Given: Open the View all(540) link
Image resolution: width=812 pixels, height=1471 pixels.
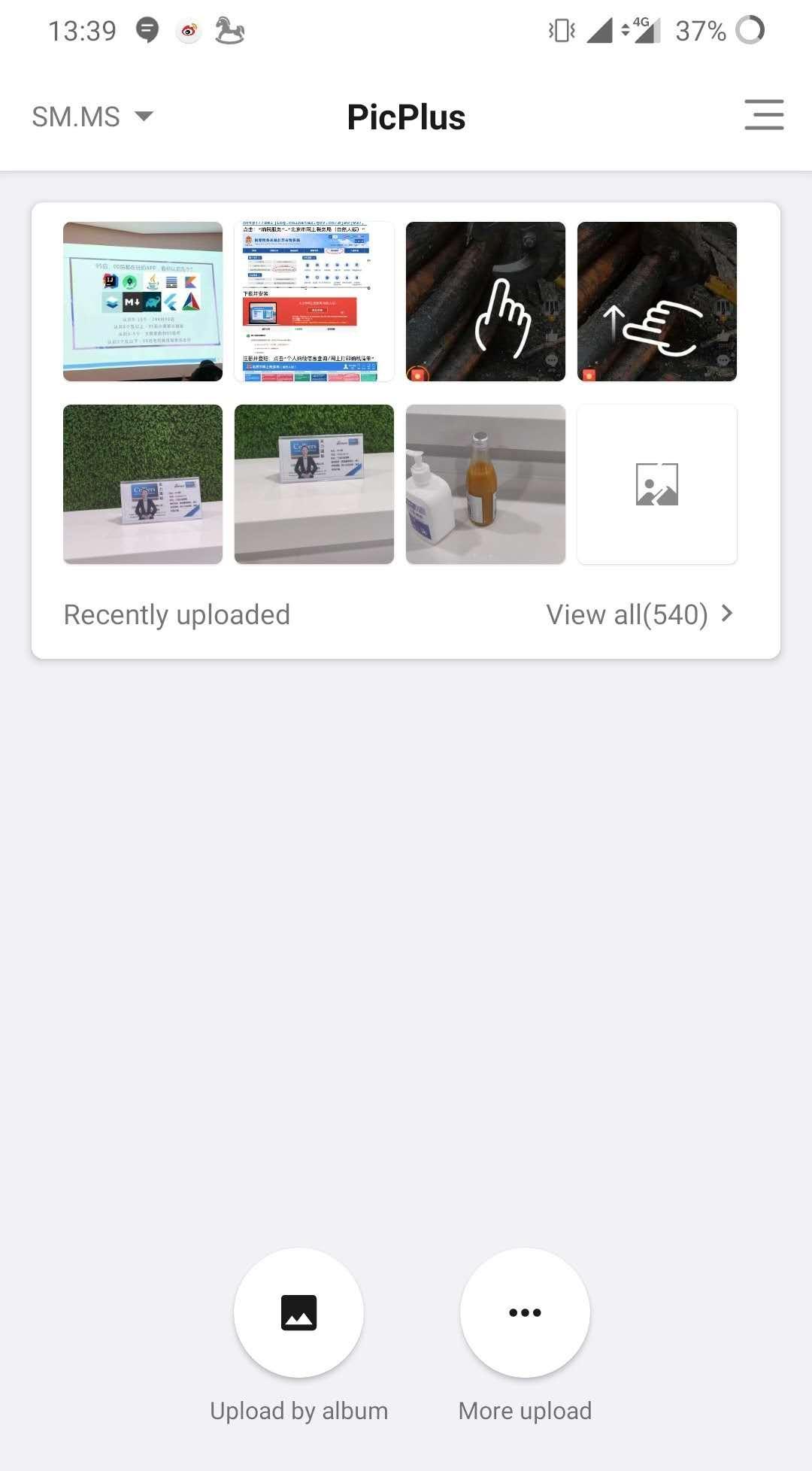Looking at the screenshot, I should 627,614.
